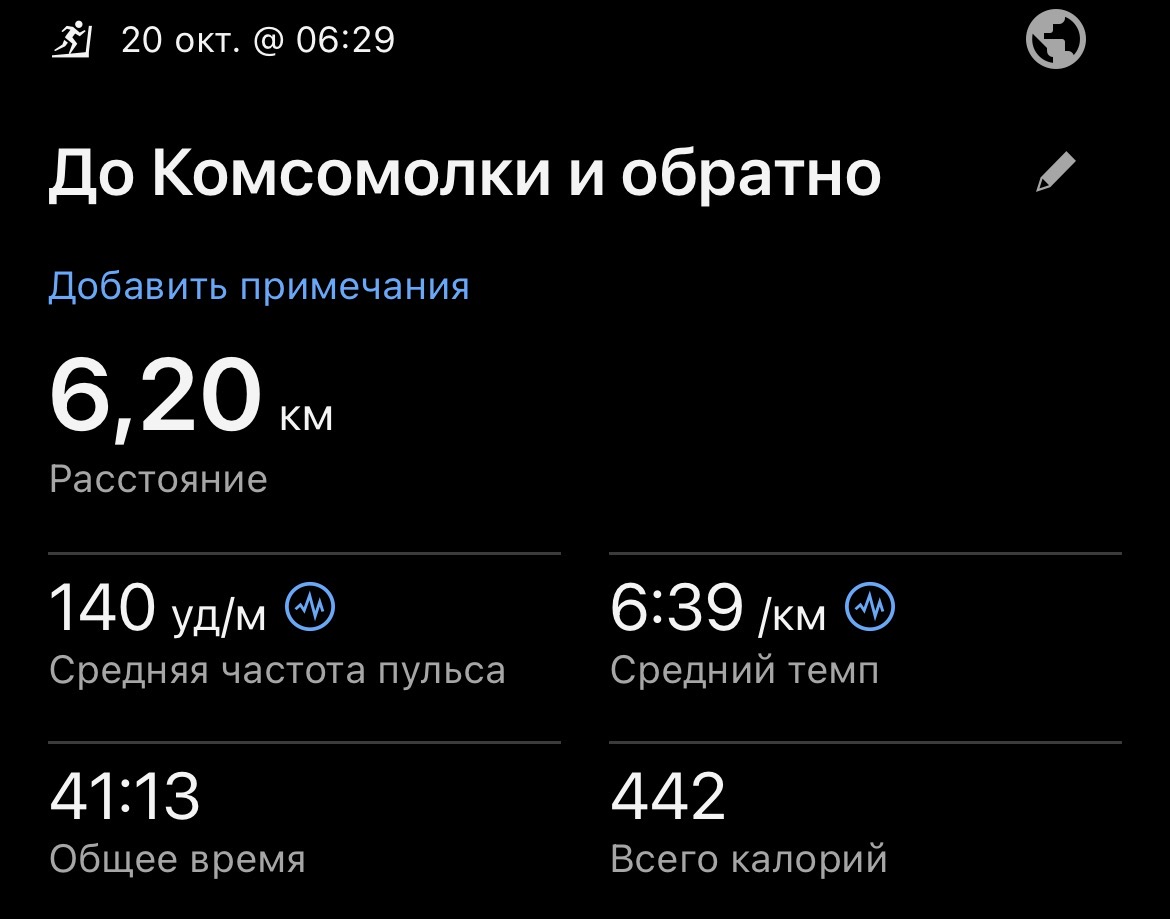Edit the activity title with the pencil icon
The image size is (1170, 919).
(x=1056, y=172)
